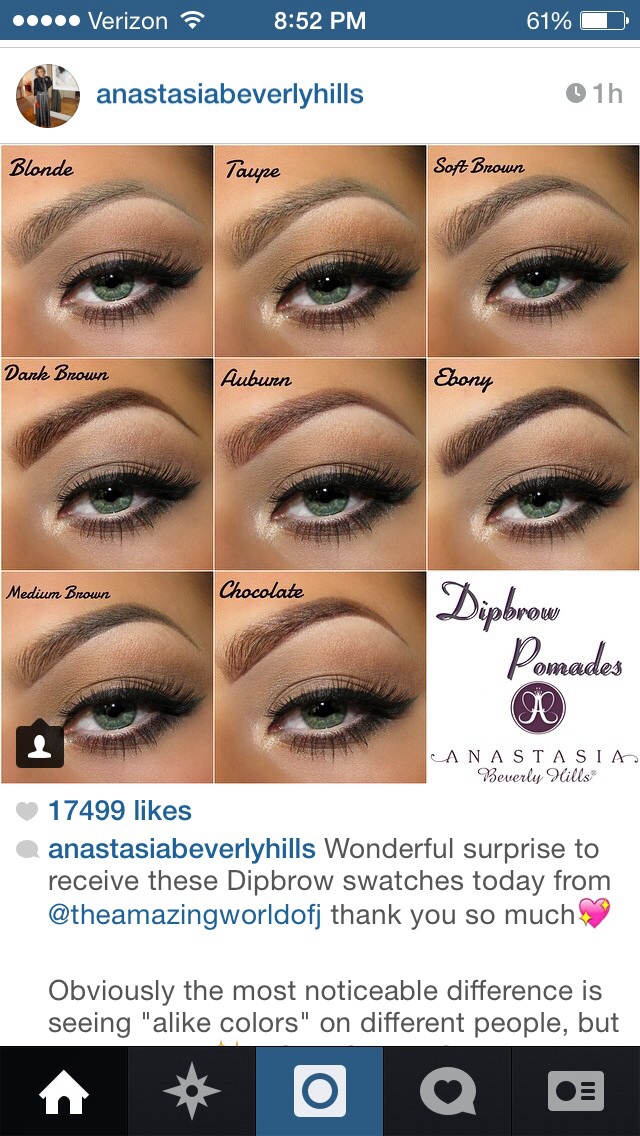The image size is (640, 1136).
Task: Switch to the Explore tab
Action: 191,1091
